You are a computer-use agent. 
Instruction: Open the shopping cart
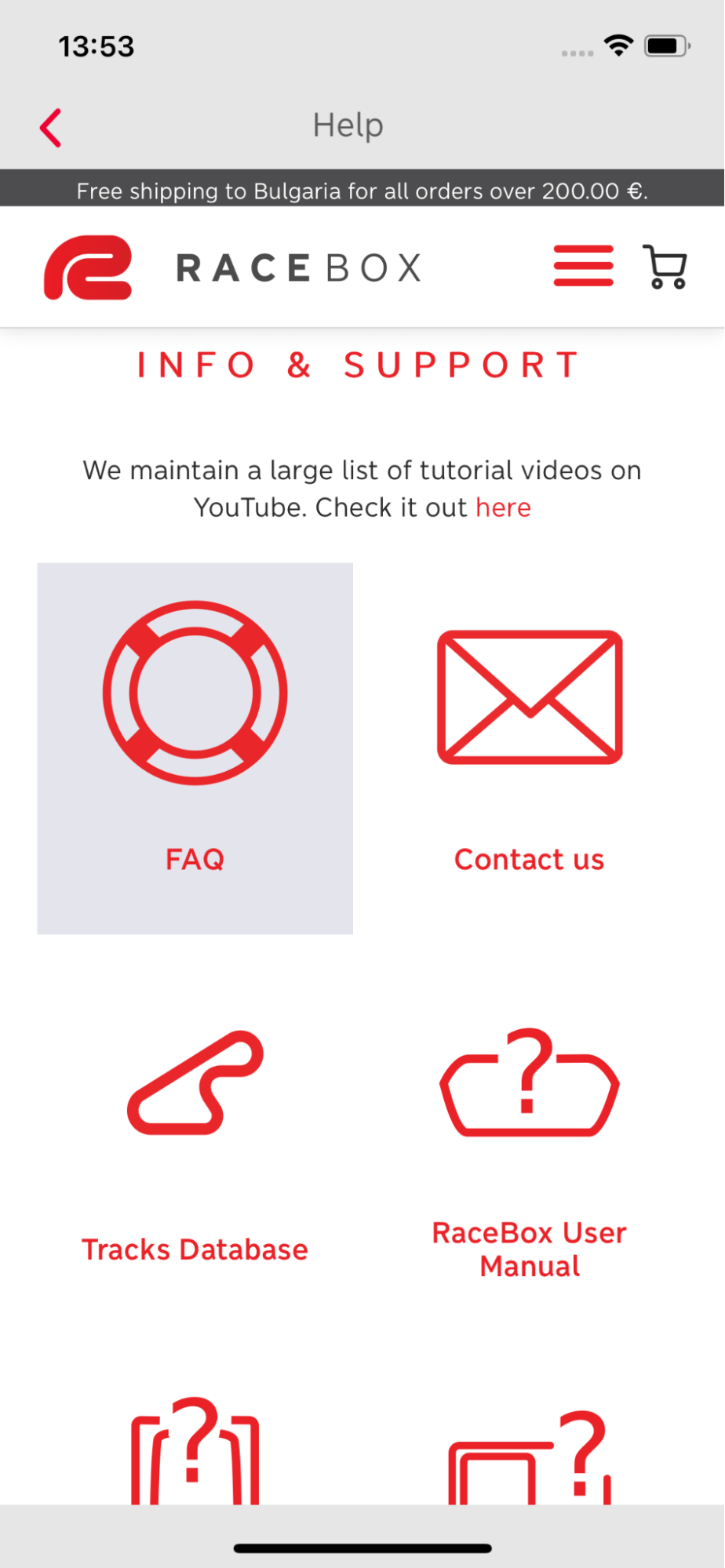coord(665,267)
